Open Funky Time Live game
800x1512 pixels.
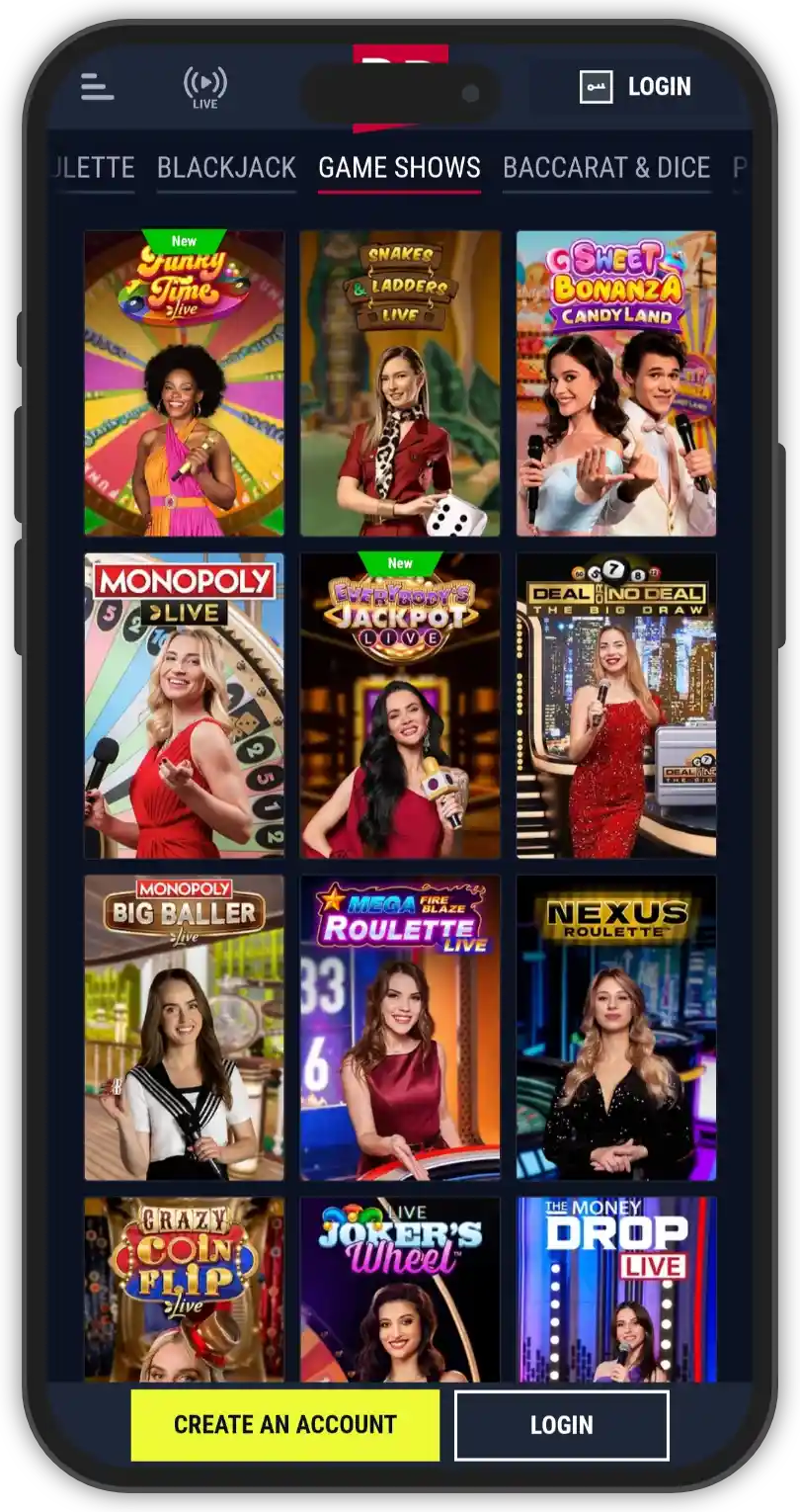[184, 383]
